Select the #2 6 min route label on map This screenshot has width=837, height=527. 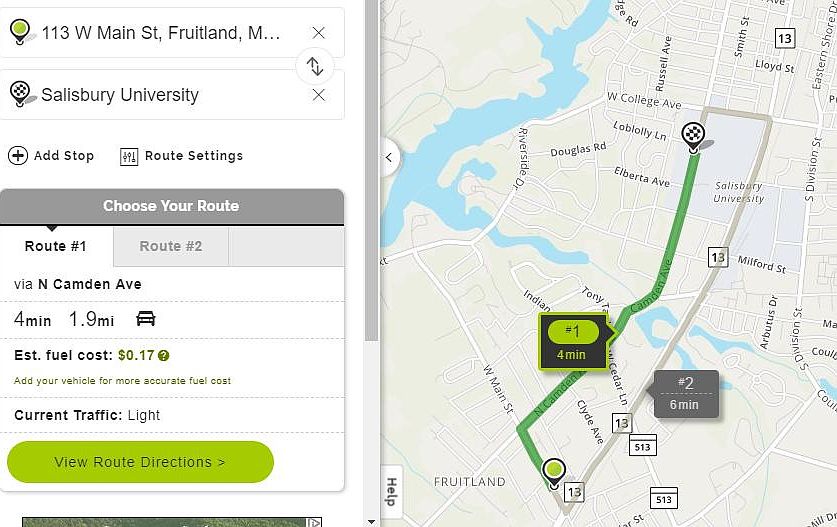(x=685, y=393)
